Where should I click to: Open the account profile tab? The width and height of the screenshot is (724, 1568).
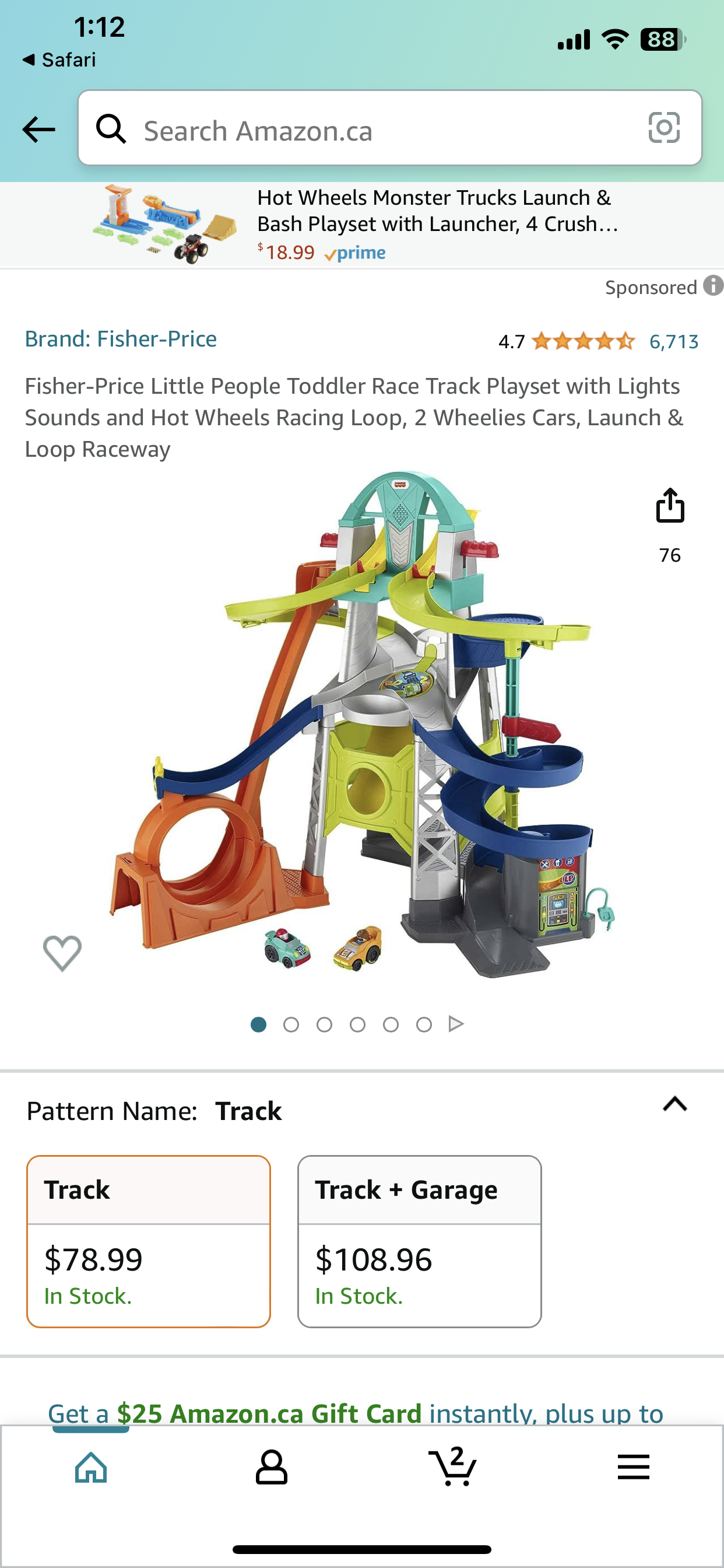271,1467
